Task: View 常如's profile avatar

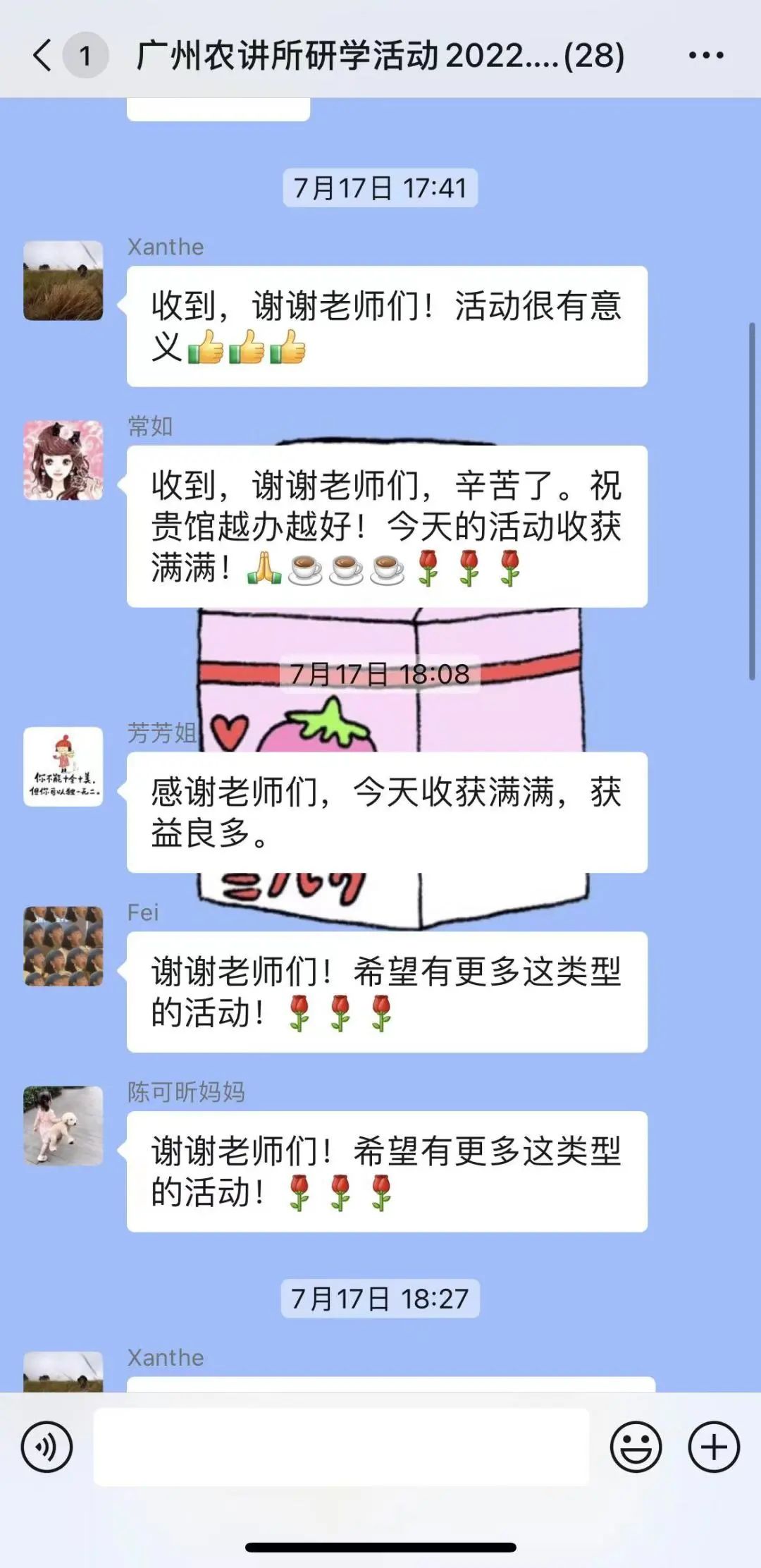Action: pyautogui.click(x=63, y=460)
